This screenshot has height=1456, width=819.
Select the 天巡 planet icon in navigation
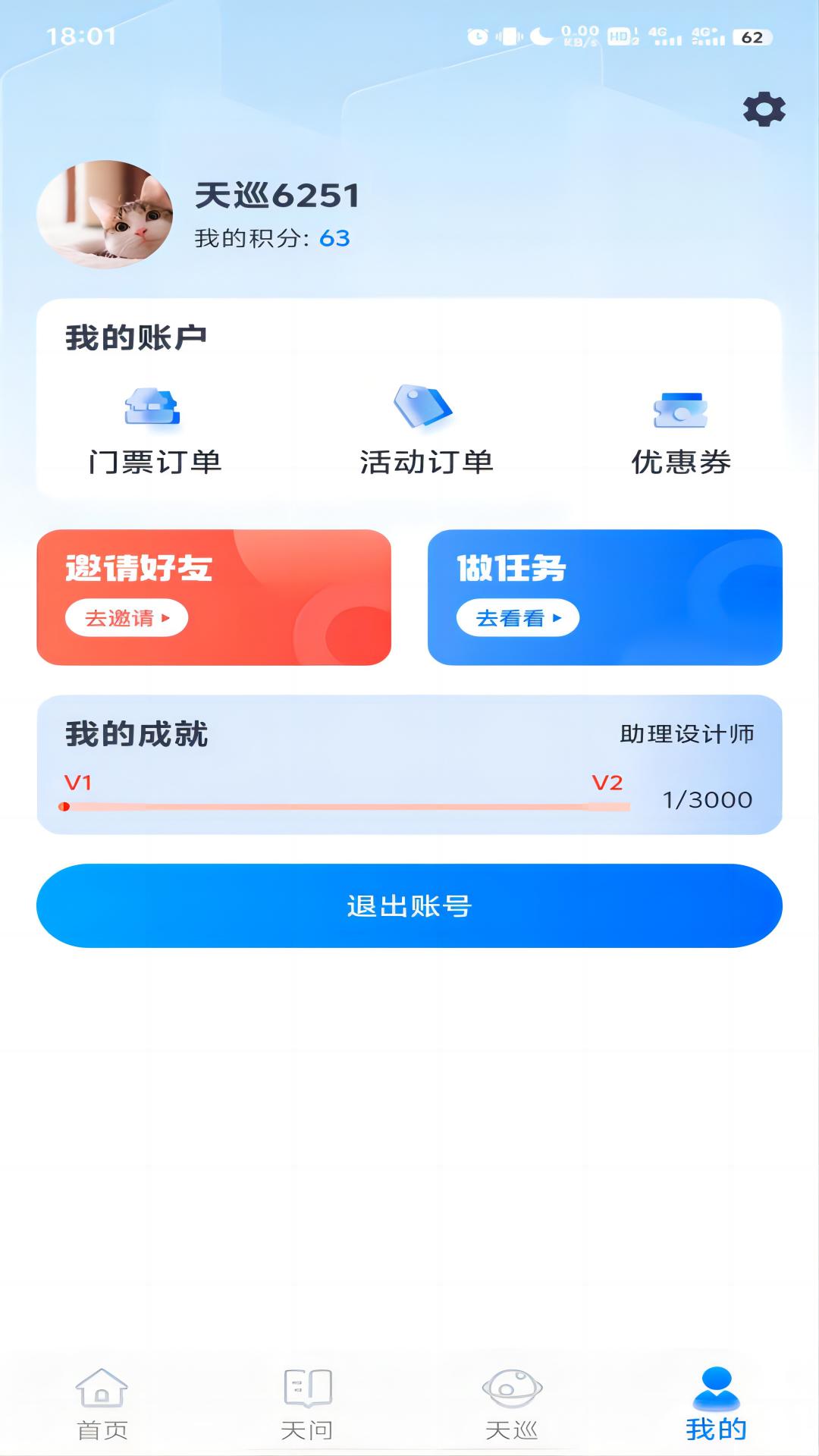click(x=513, y=1392)
